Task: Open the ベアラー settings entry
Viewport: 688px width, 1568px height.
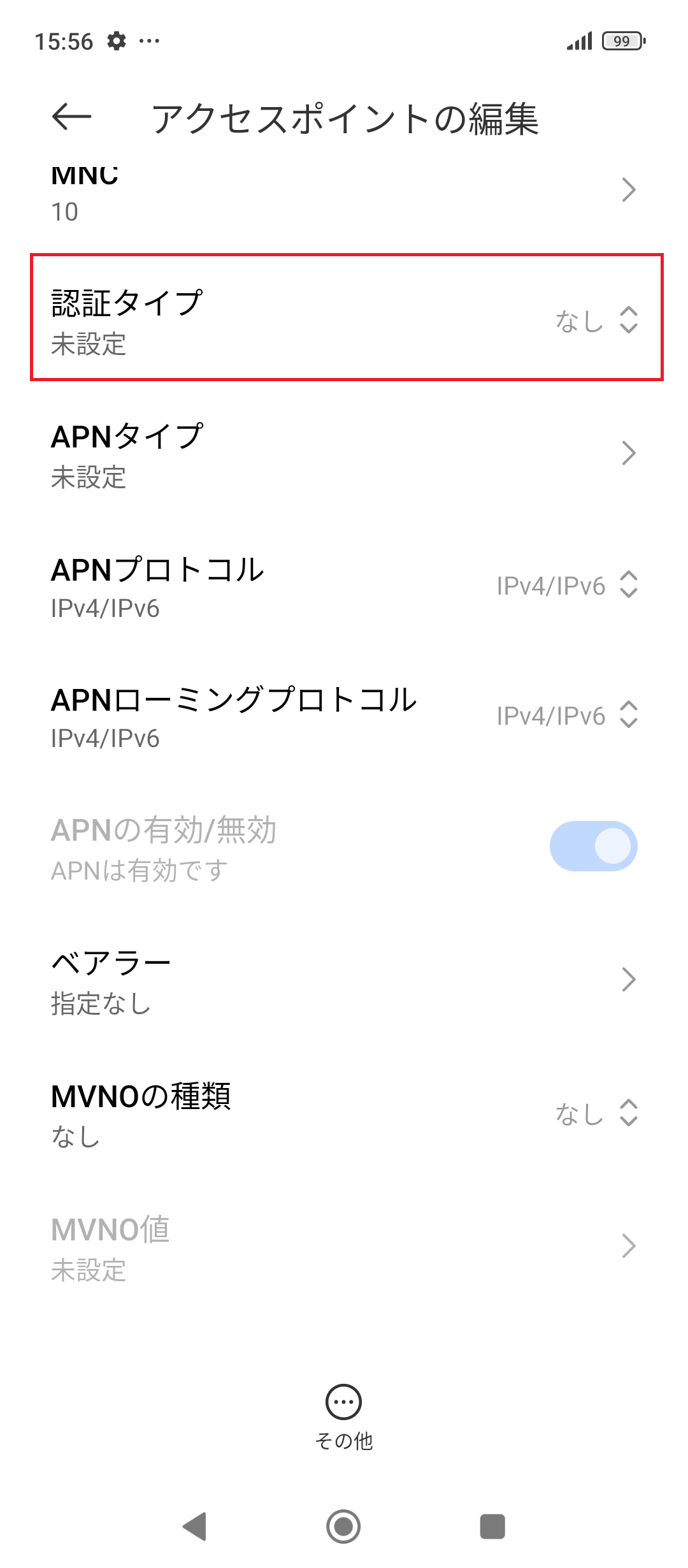Action: [x=344, y=982]
